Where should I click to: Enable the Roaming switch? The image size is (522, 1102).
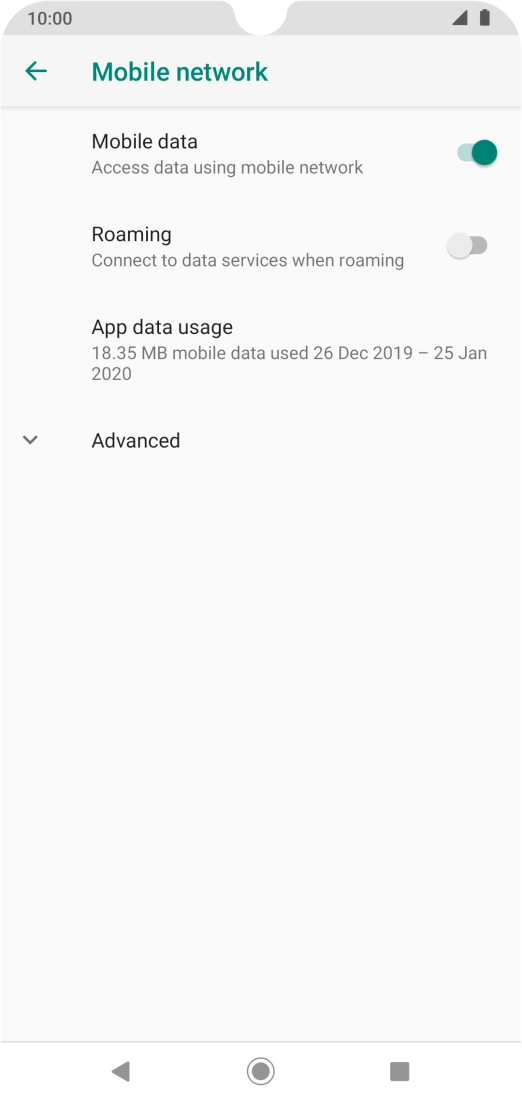[467, 245]
